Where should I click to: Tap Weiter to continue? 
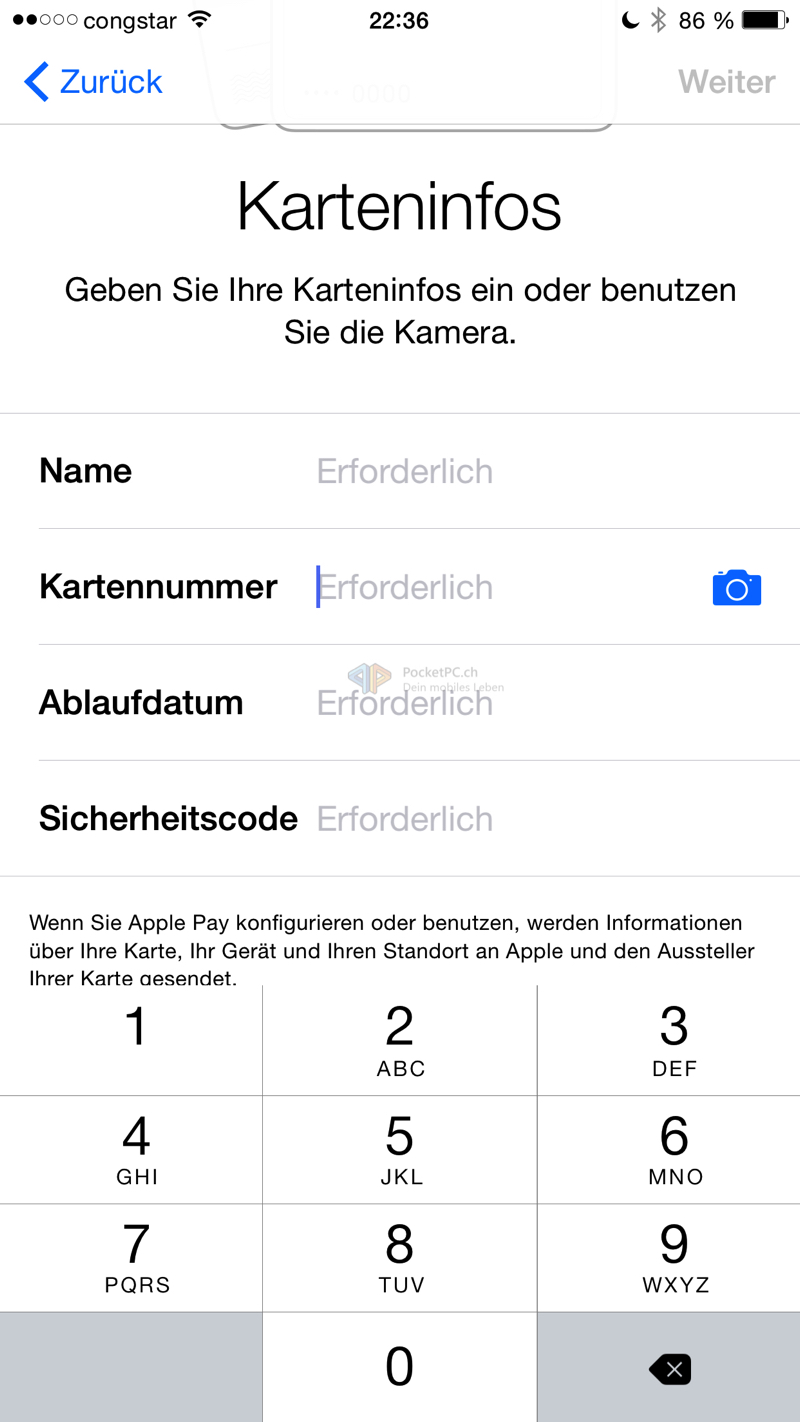pyautogui.click(x=727, y=82)
